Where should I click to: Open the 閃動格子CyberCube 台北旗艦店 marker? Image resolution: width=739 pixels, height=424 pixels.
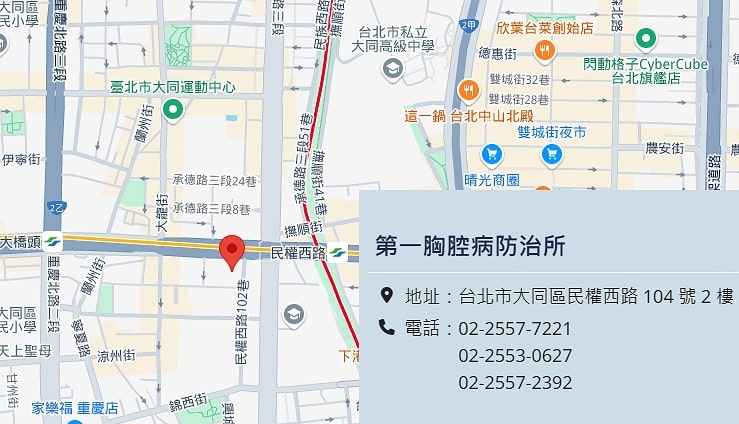647,40
